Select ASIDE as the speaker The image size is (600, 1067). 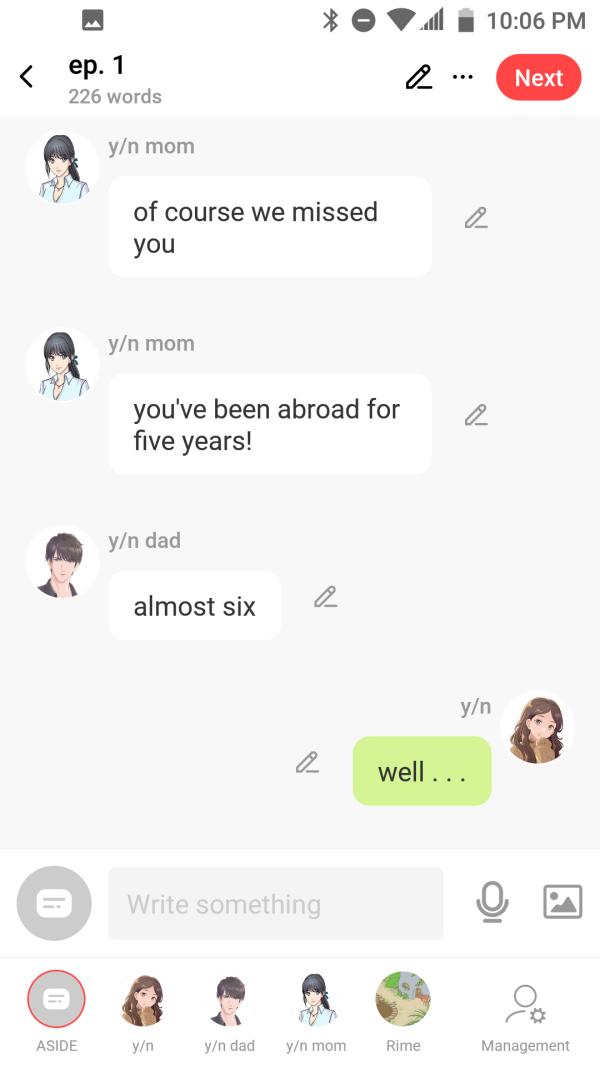tap(56, 1000)
